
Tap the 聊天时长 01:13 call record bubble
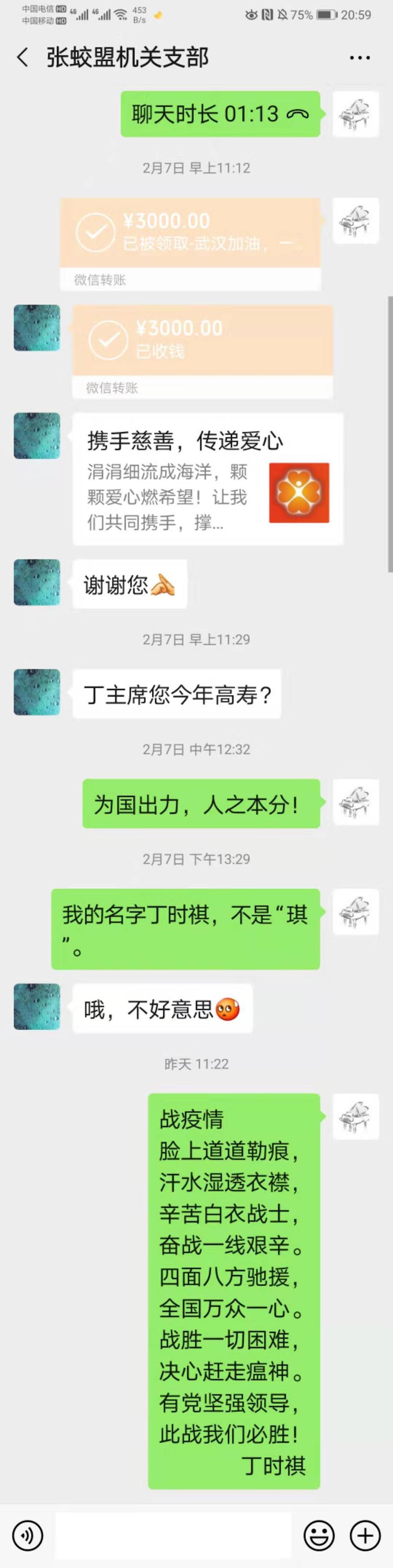220,114
